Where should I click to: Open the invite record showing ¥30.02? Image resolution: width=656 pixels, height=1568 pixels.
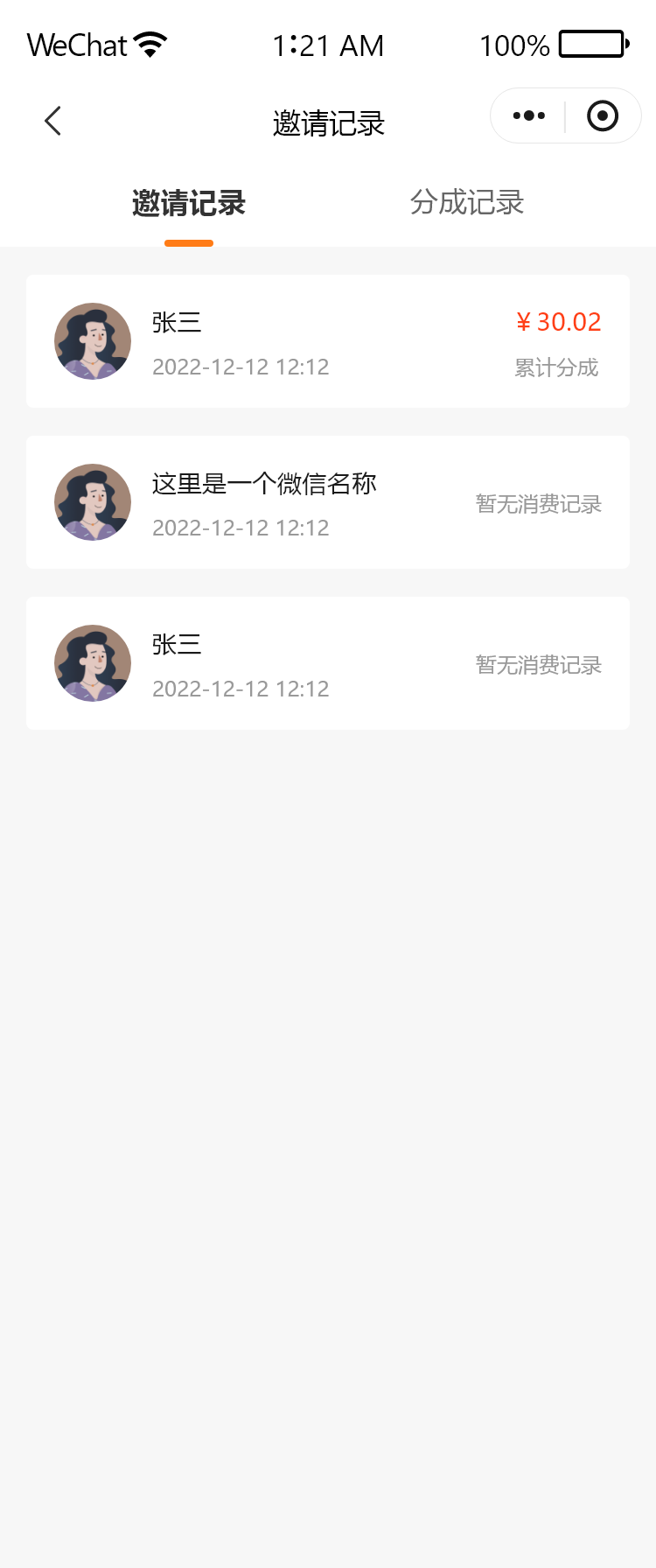(328, 341)
